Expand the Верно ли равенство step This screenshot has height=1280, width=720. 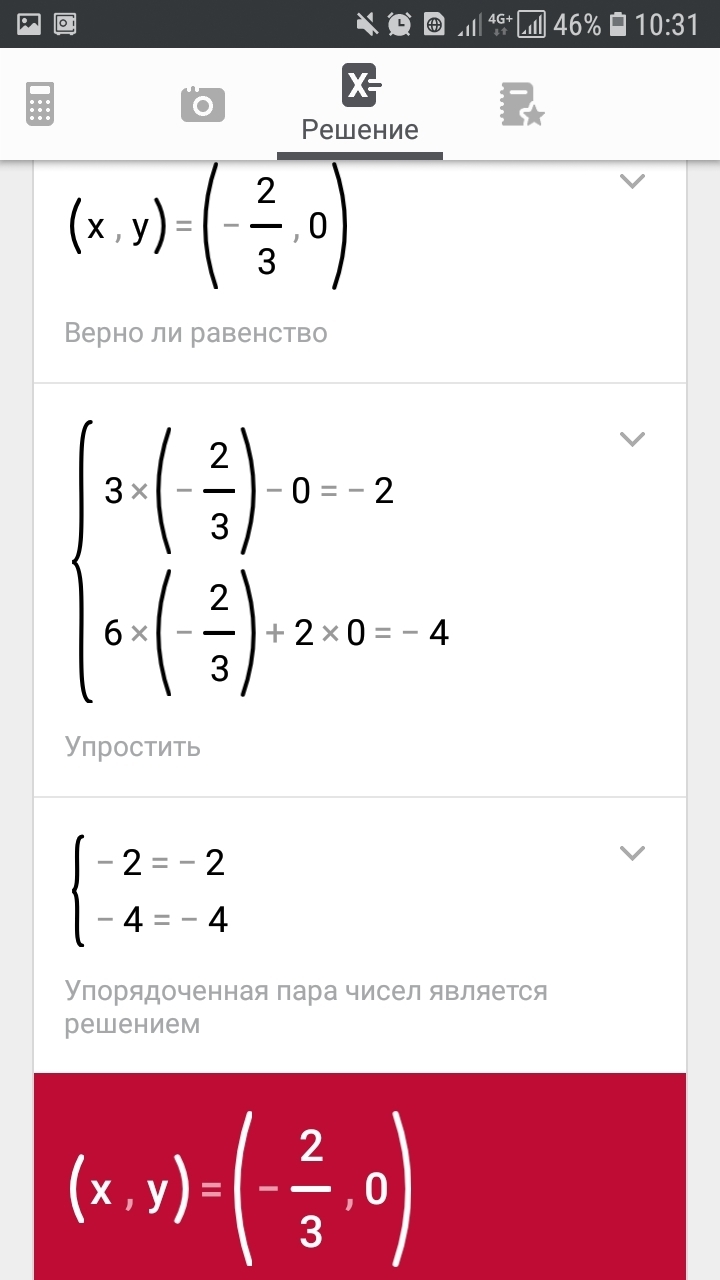pyautogui.click(x=631, y=181)
